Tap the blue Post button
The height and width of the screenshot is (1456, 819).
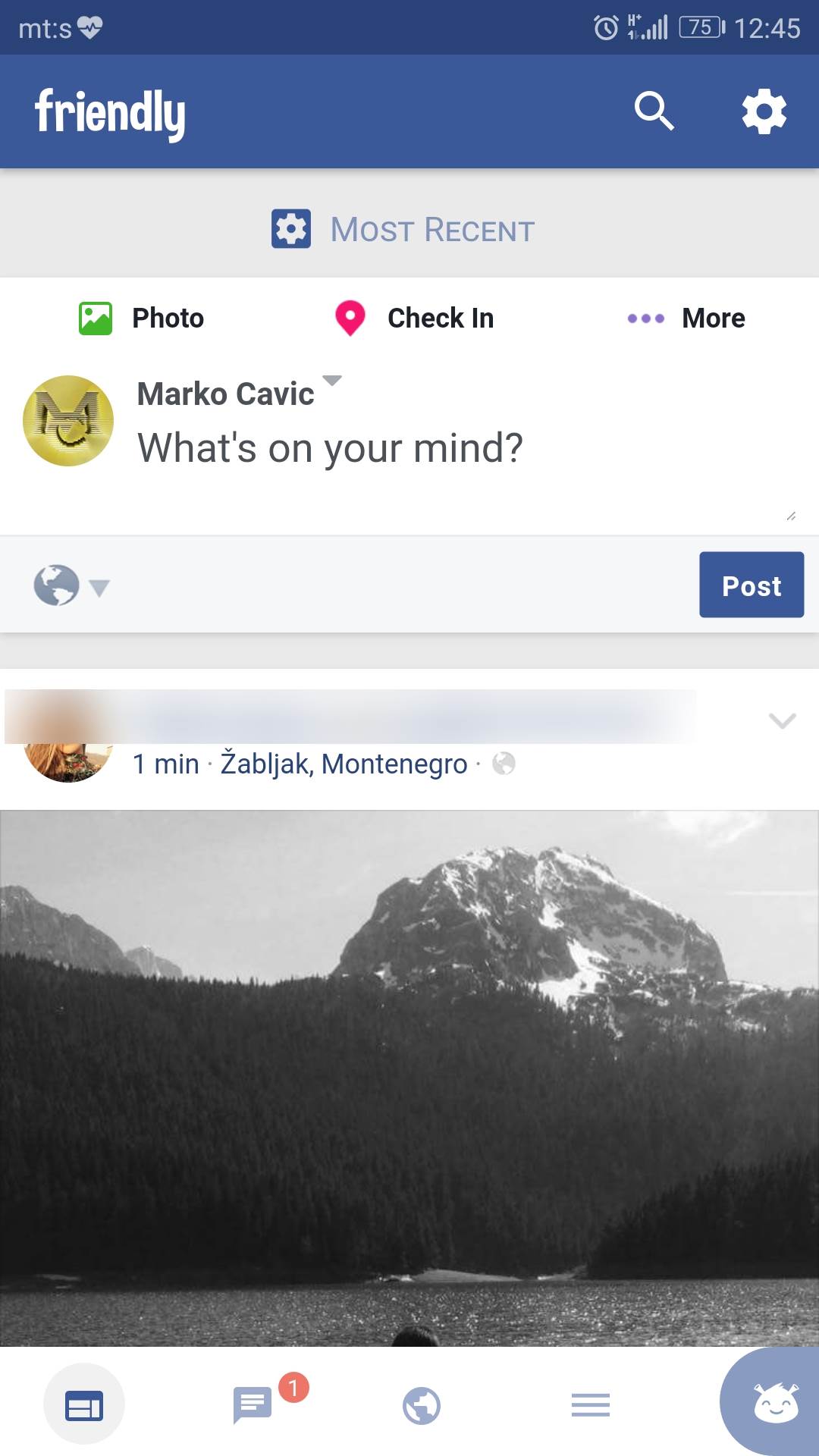click(751, 585)
